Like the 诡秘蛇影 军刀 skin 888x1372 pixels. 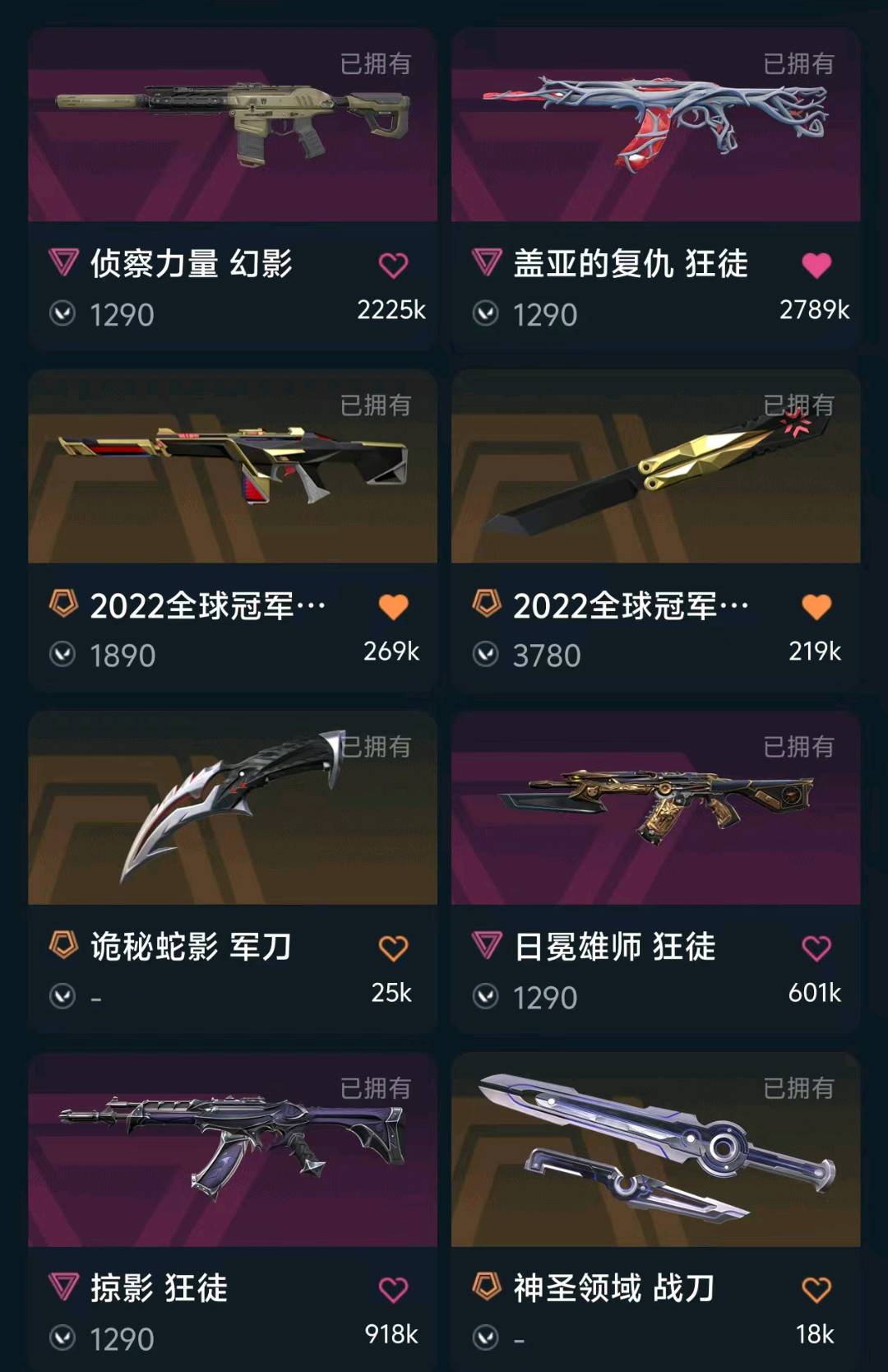click(x=393, y=948)
